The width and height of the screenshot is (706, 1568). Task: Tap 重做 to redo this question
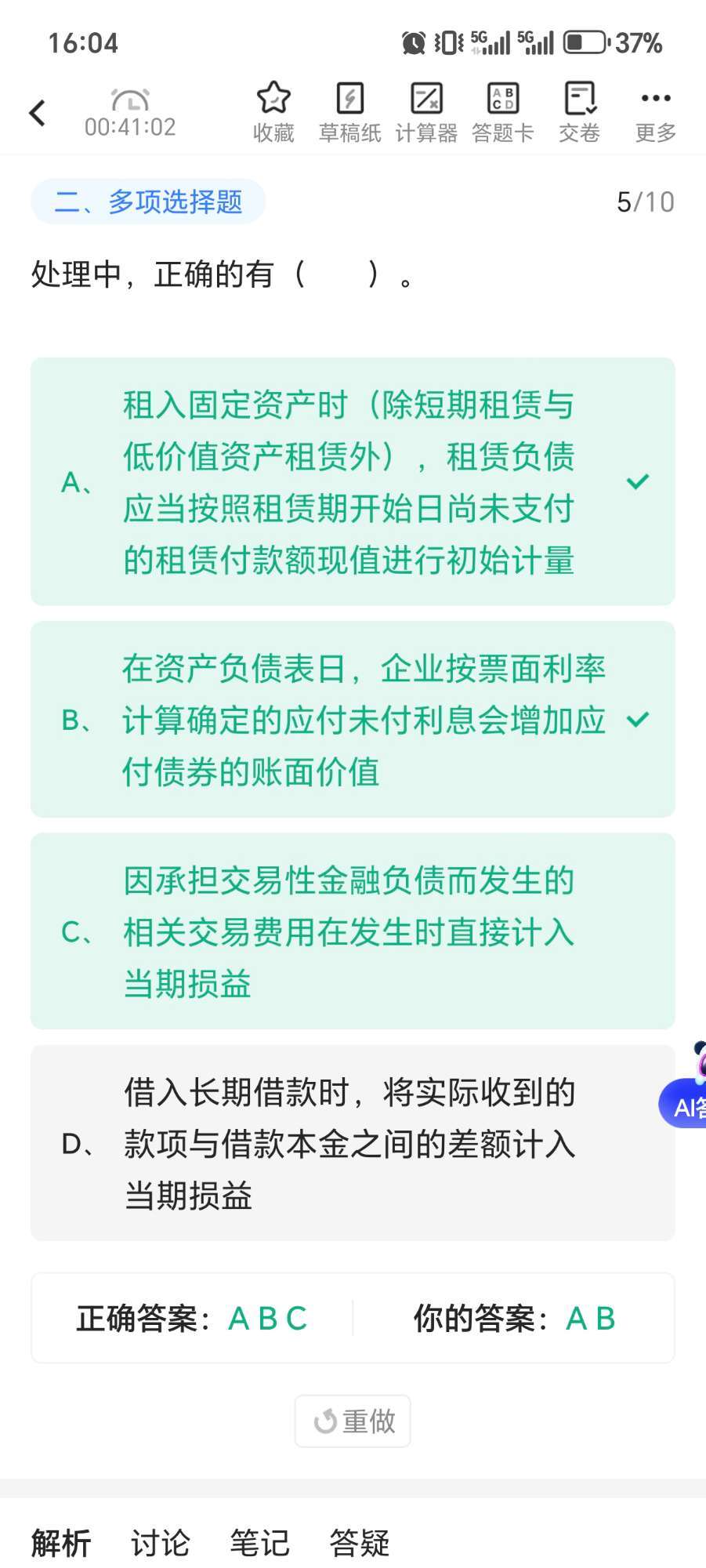click(x=353, y=1421)
